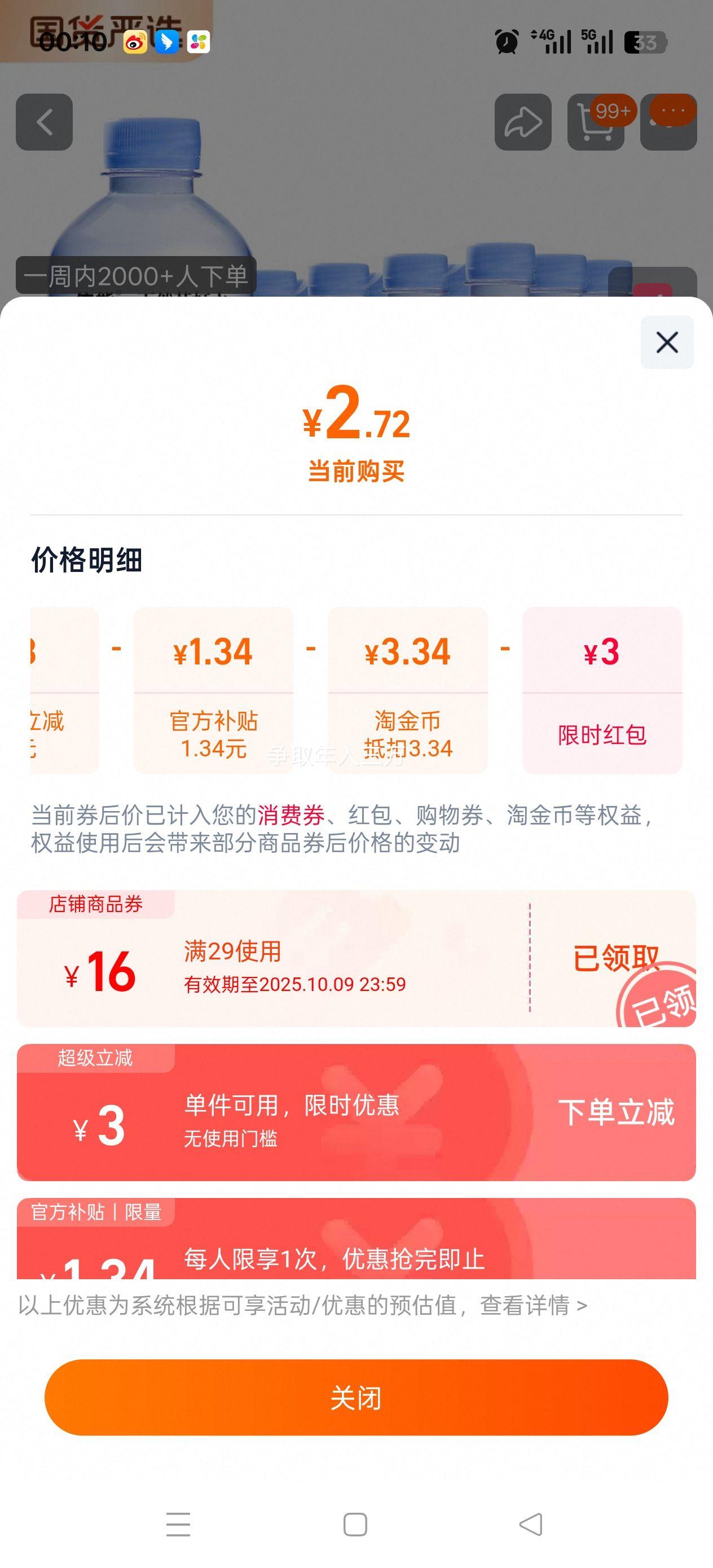The image size is (713, 1568).
Task: Tap the orange 关闭 button
Action: click(356, 1398)
